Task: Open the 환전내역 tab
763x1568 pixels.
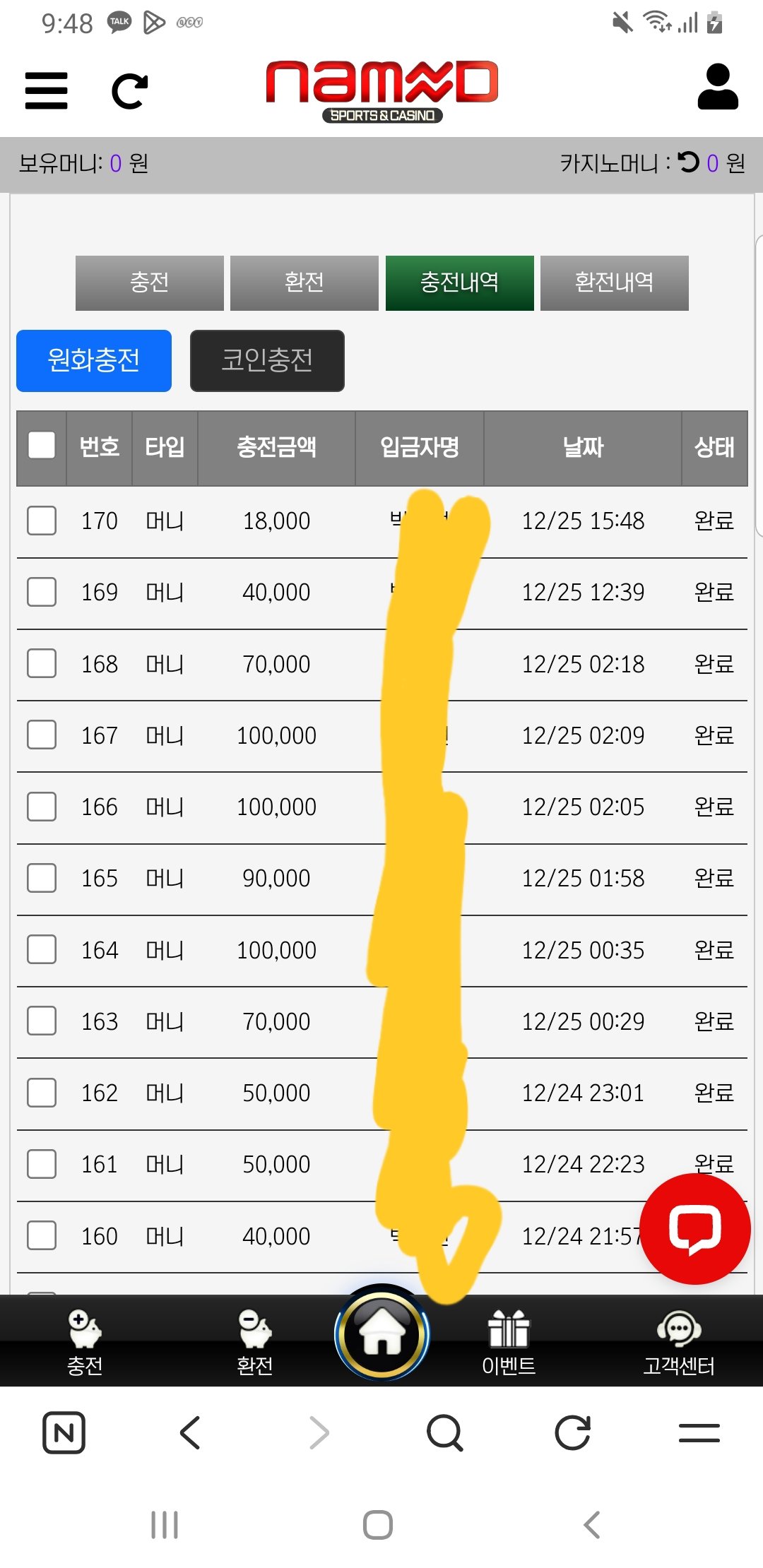Action: coord(614,283)
